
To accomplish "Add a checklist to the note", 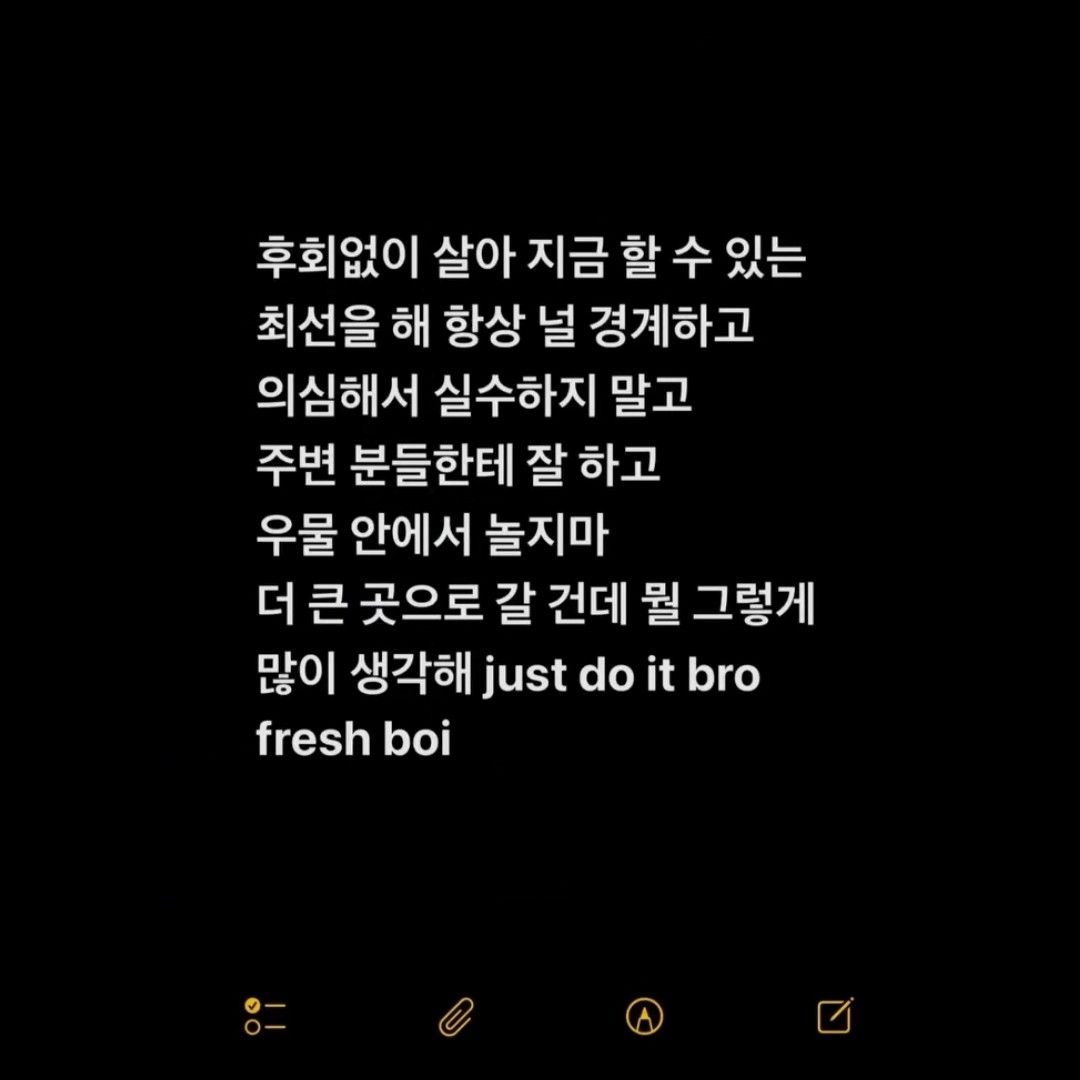I will click(x=265, y=1016).
